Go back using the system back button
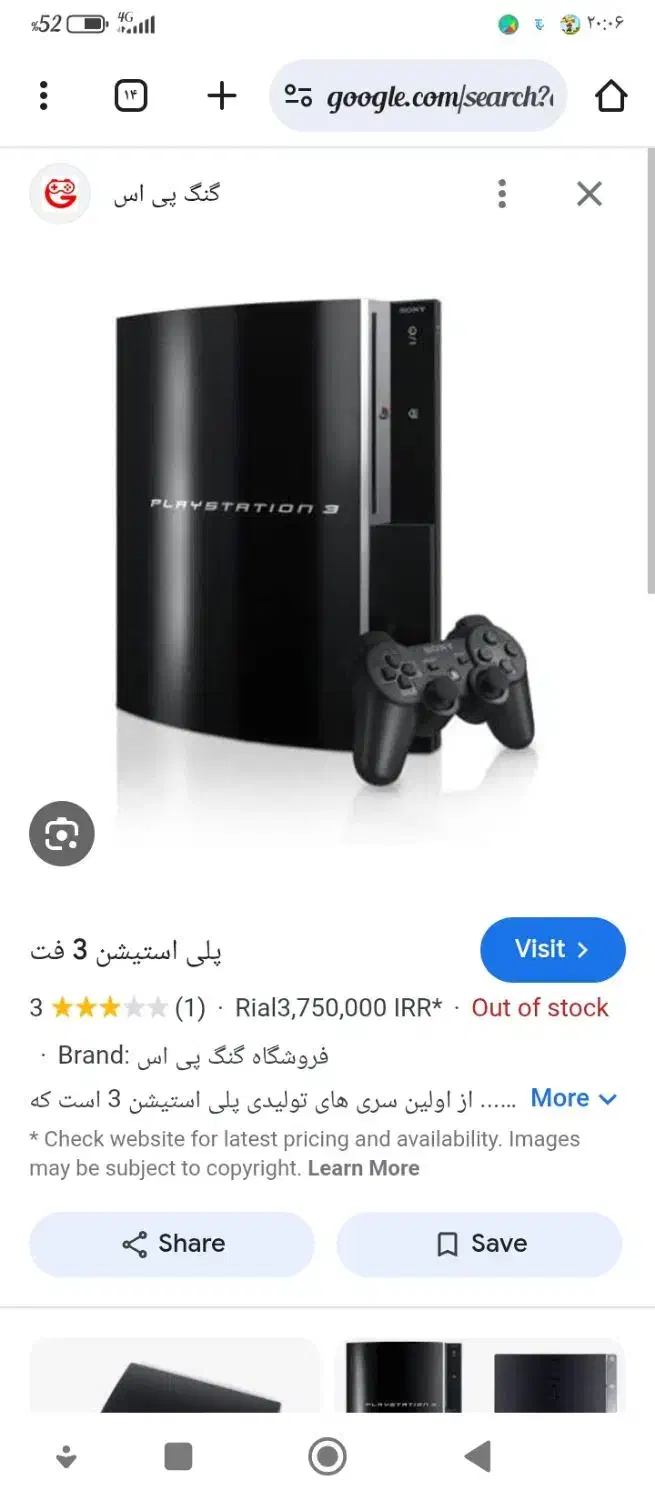The width and height of the screenshot is (655, 1500). 478,1457
